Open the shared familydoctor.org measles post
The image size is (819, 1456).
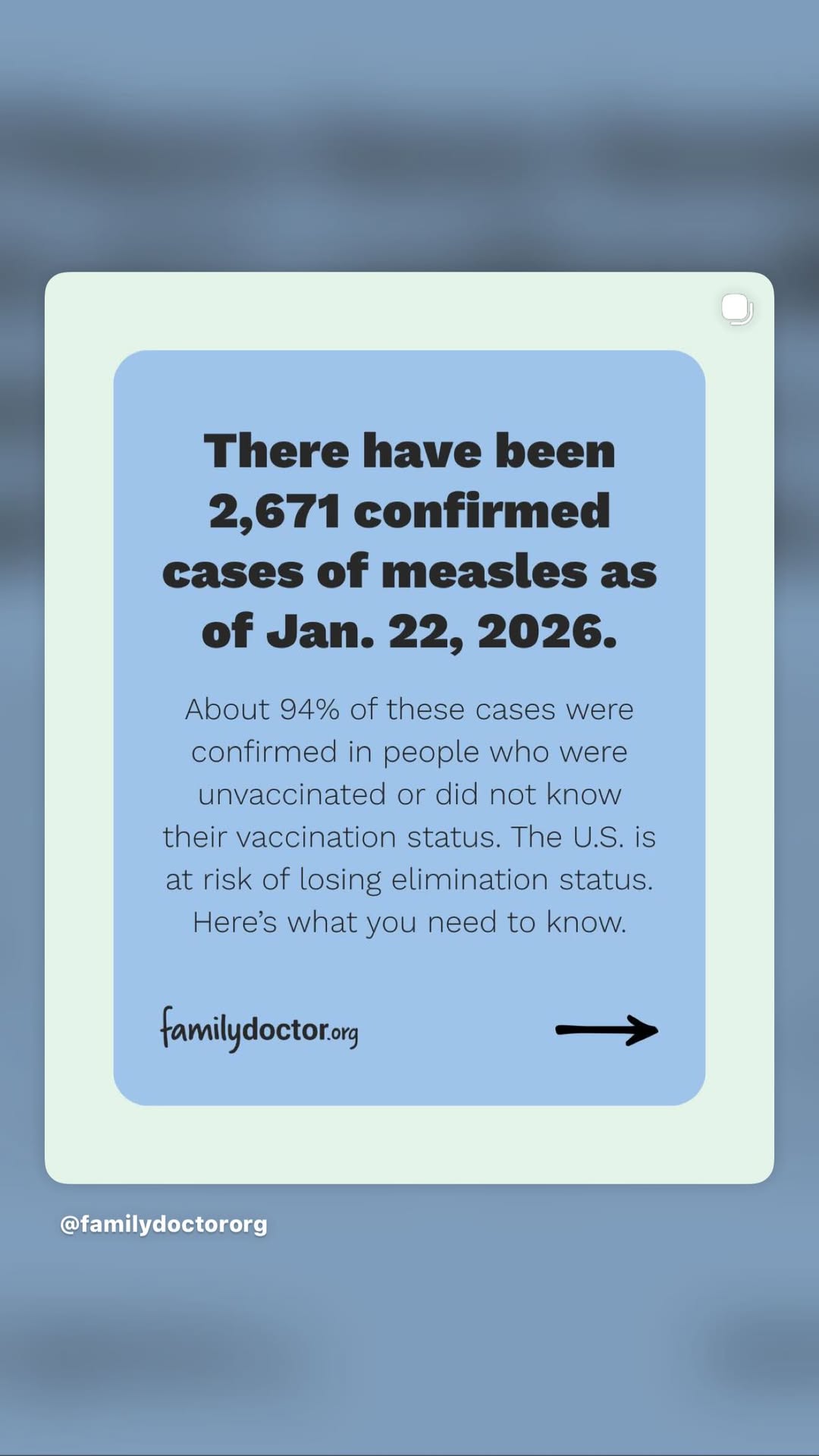(x=409, y=727)
